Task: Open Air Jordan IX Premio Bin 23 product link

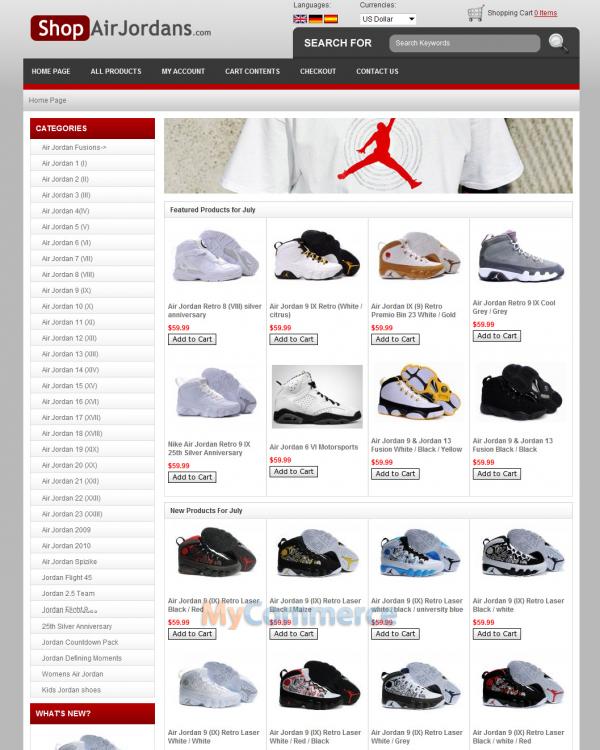Action: point(413,309)
